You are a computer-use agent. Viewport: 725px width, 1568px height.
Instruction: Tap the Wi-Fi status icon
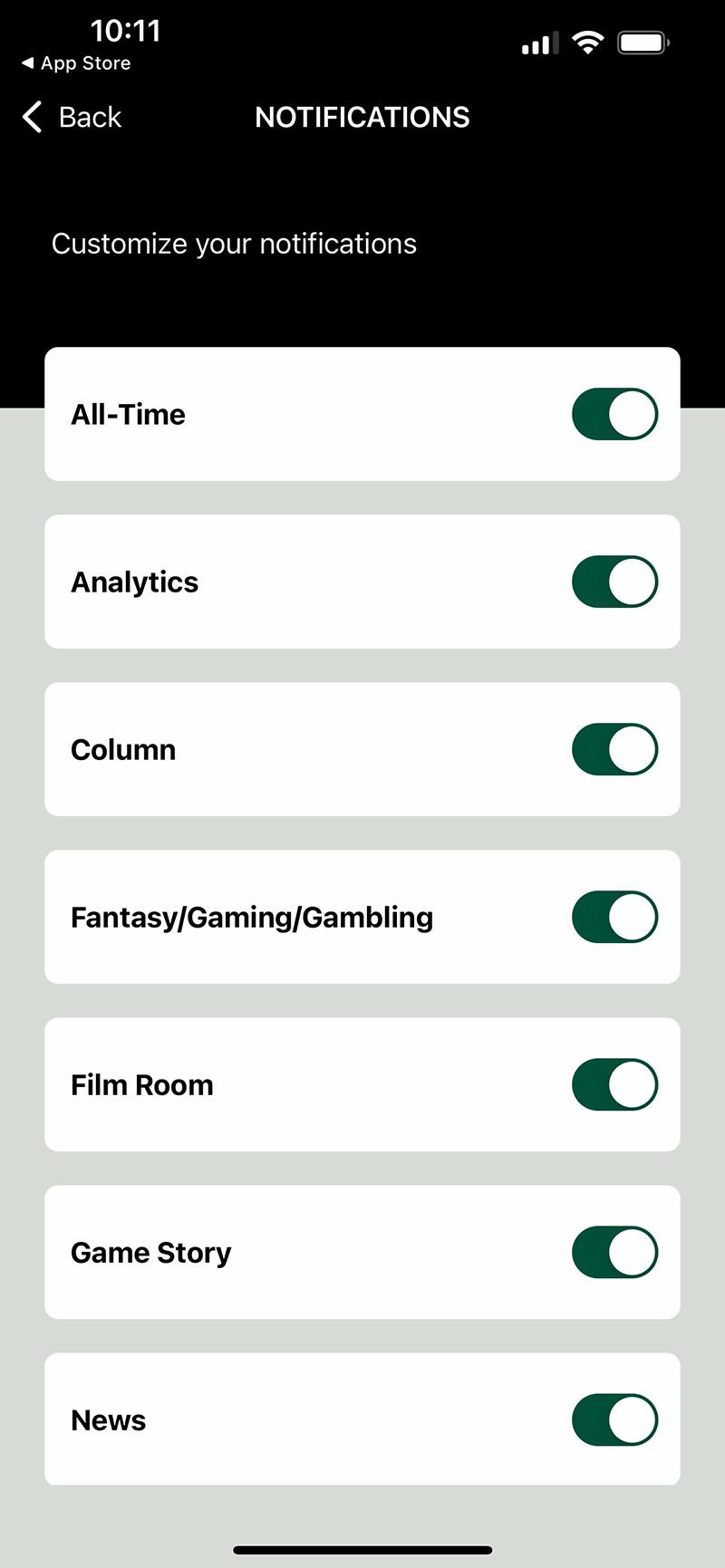click(x=587, y=41)
